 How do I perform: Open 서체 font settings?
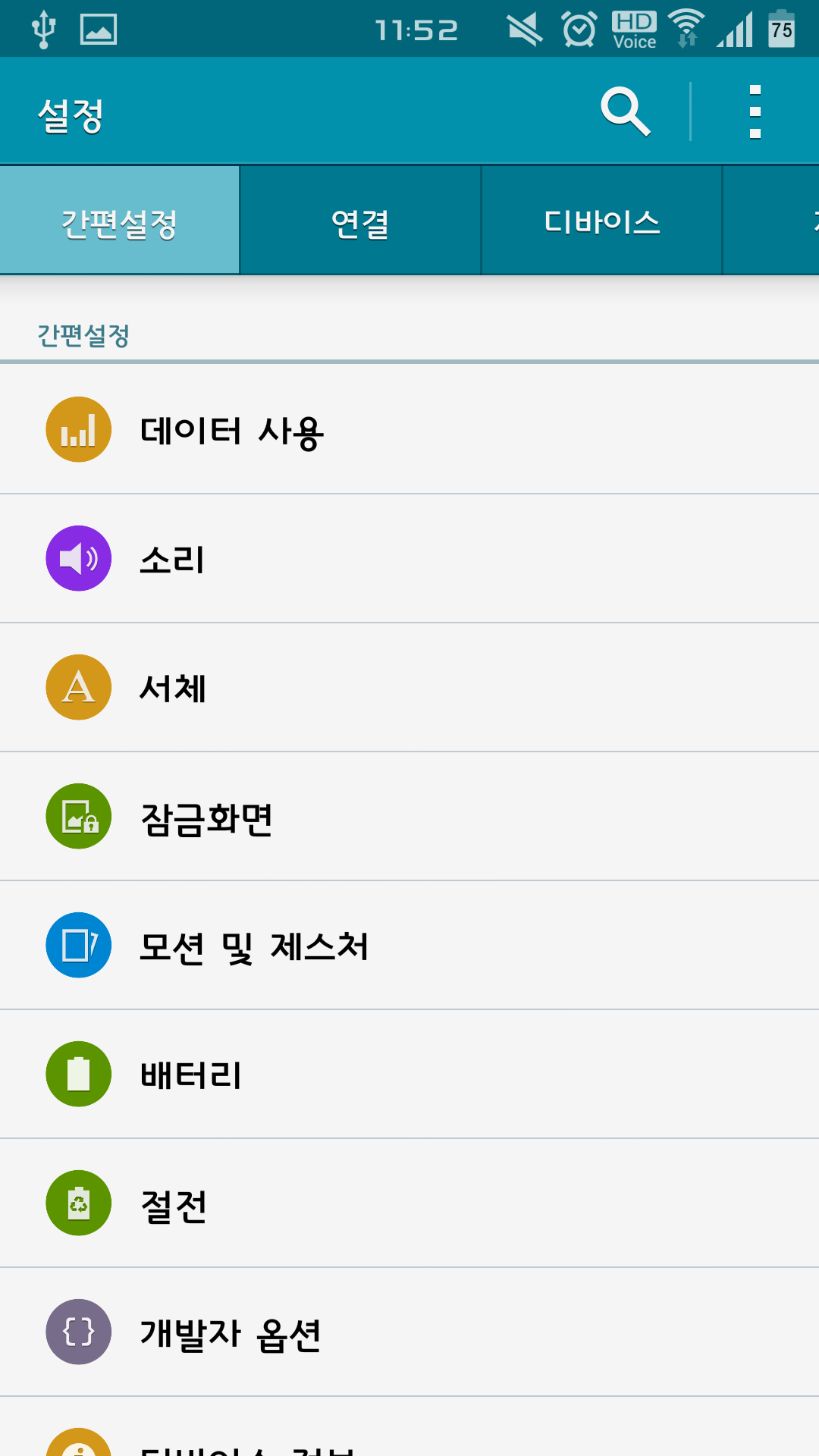tap(409, 688)
